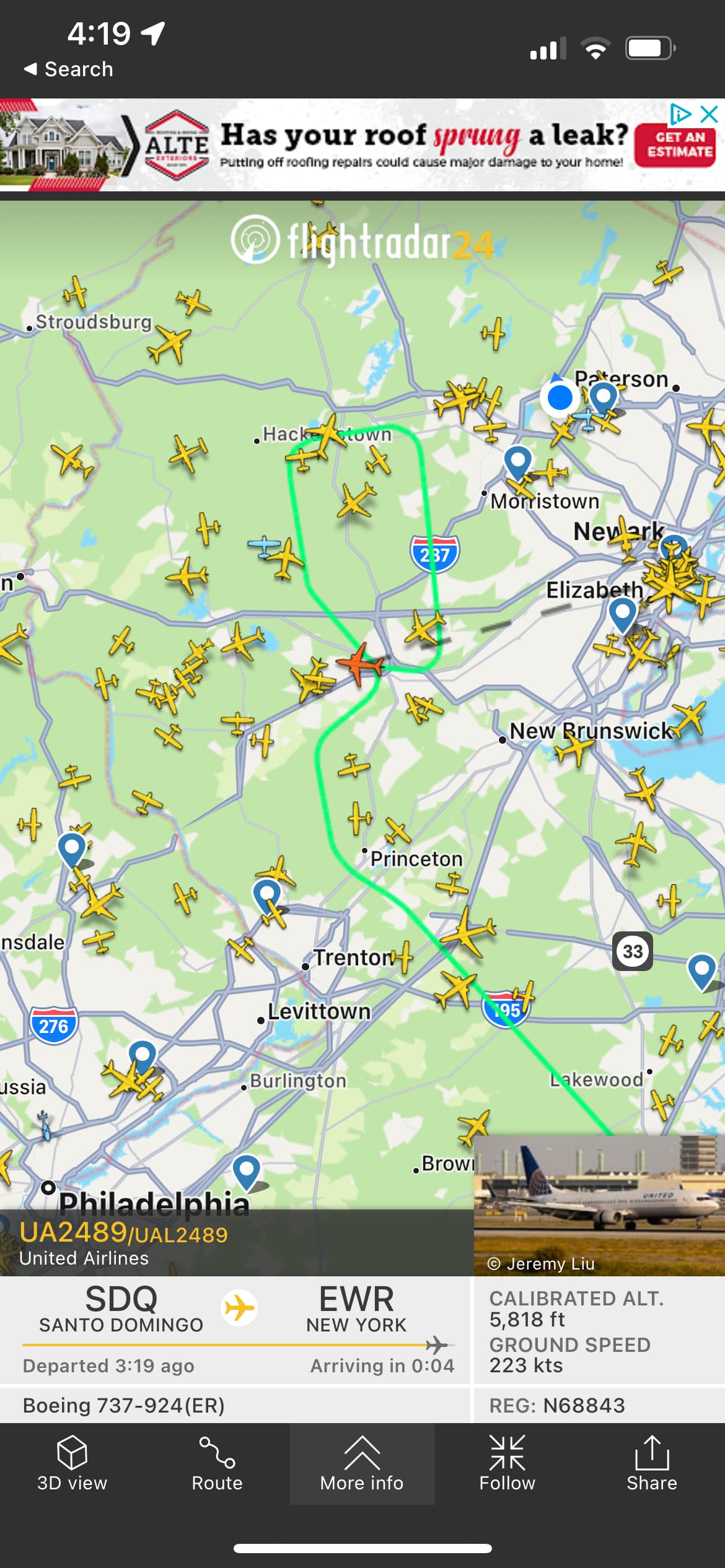This screenshot has width=725, height=1568.
Task: Share this flight
Action: (x=651, y=1464)
